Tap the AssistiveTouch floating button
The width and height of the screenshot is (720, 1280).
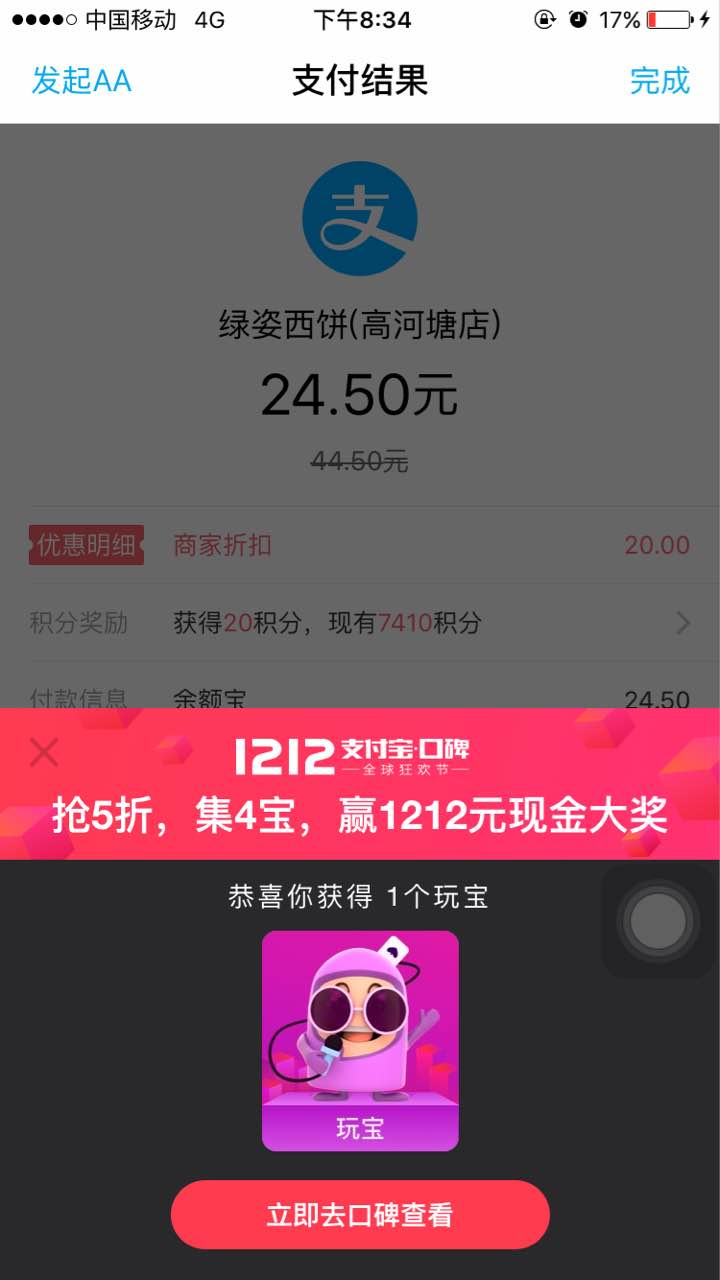[658, 921]
